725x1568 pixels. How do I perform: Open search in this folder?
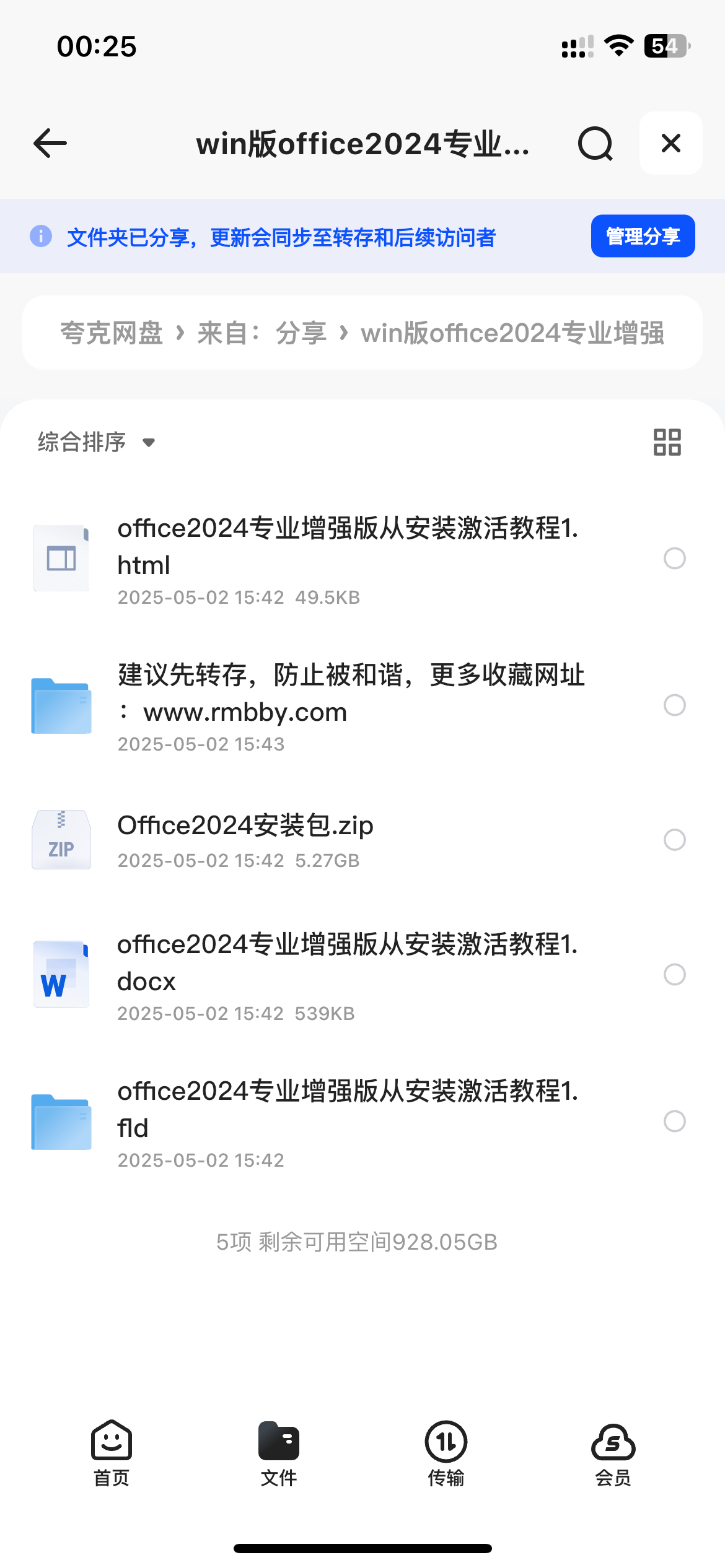tap(595, 144)
